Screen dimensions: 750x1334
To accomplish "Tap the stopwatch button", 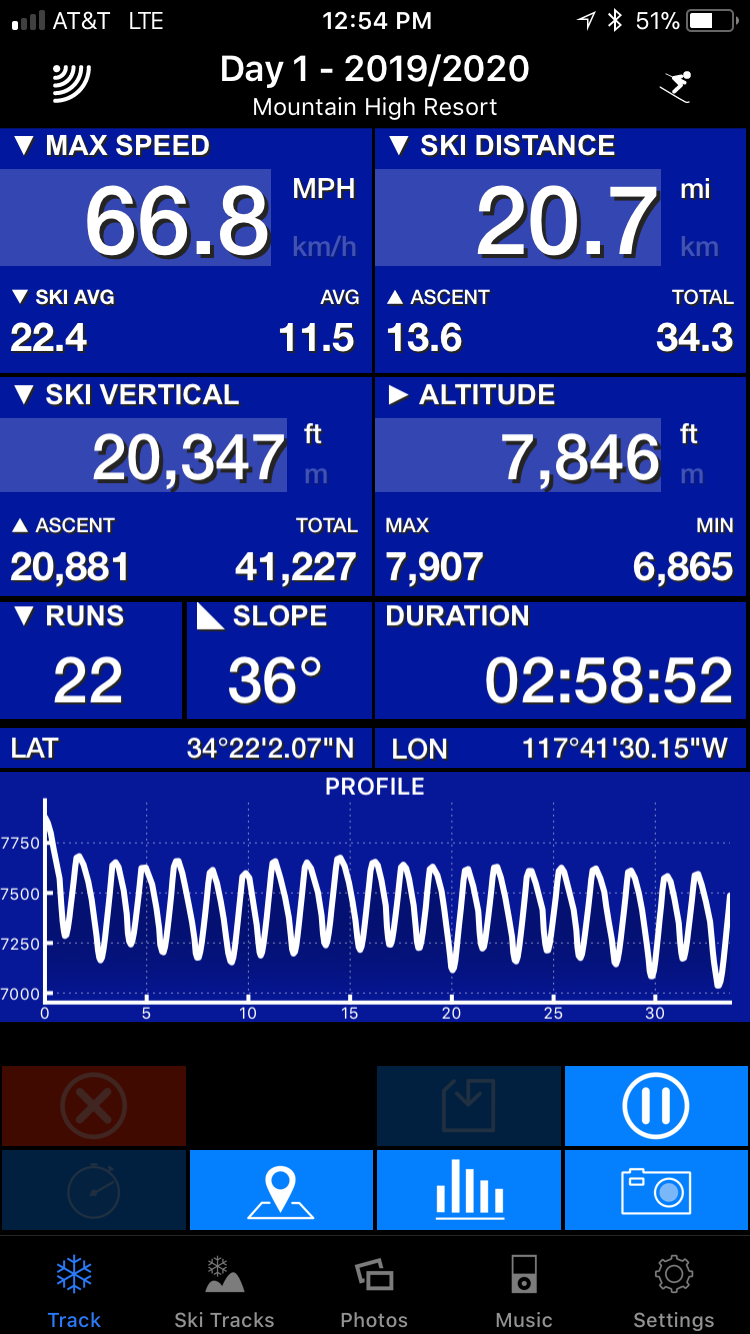I will pos(93,1190).
